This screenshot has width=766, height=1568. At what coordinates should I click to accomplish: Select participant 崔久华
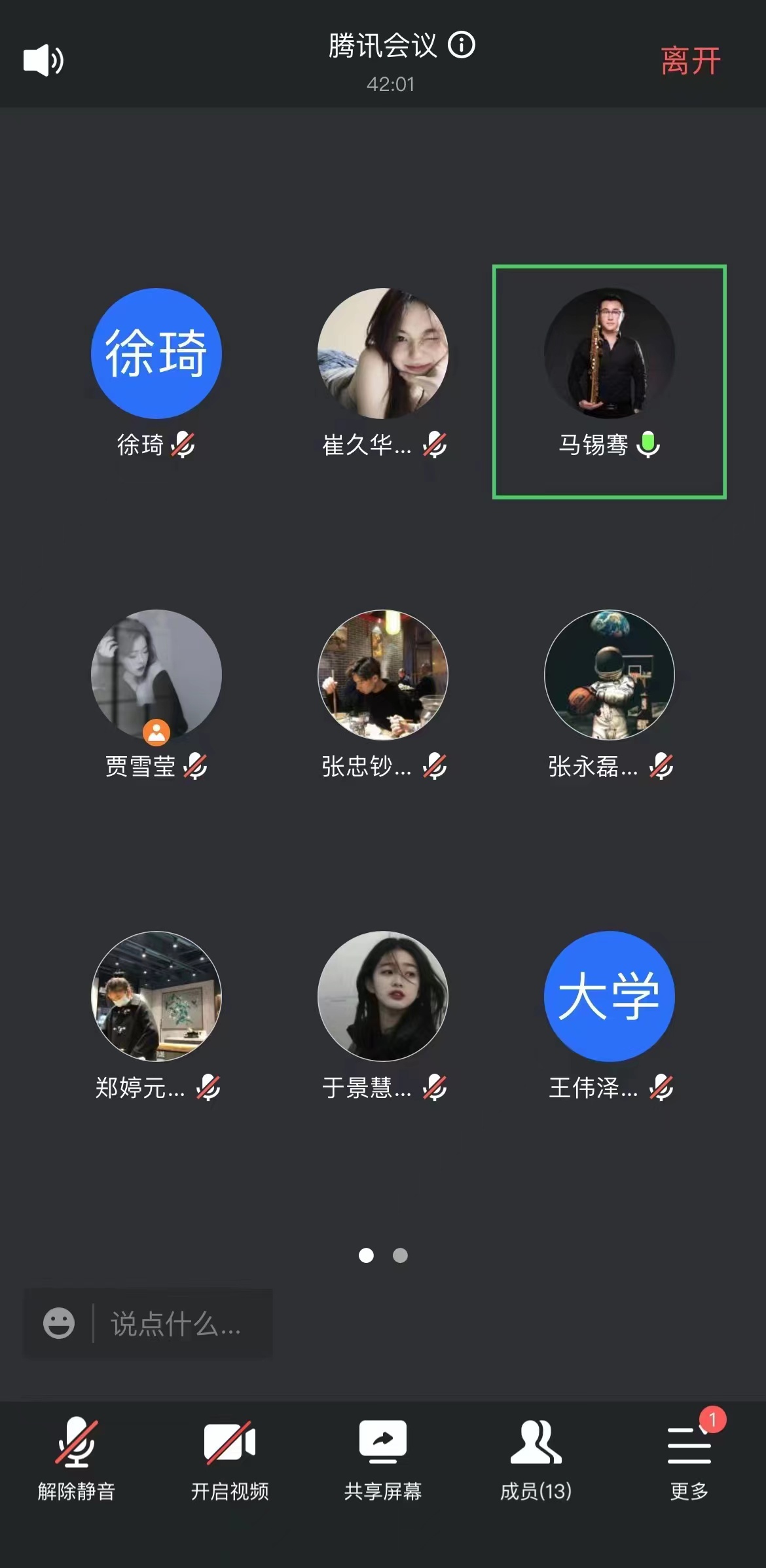click(383, 354)
